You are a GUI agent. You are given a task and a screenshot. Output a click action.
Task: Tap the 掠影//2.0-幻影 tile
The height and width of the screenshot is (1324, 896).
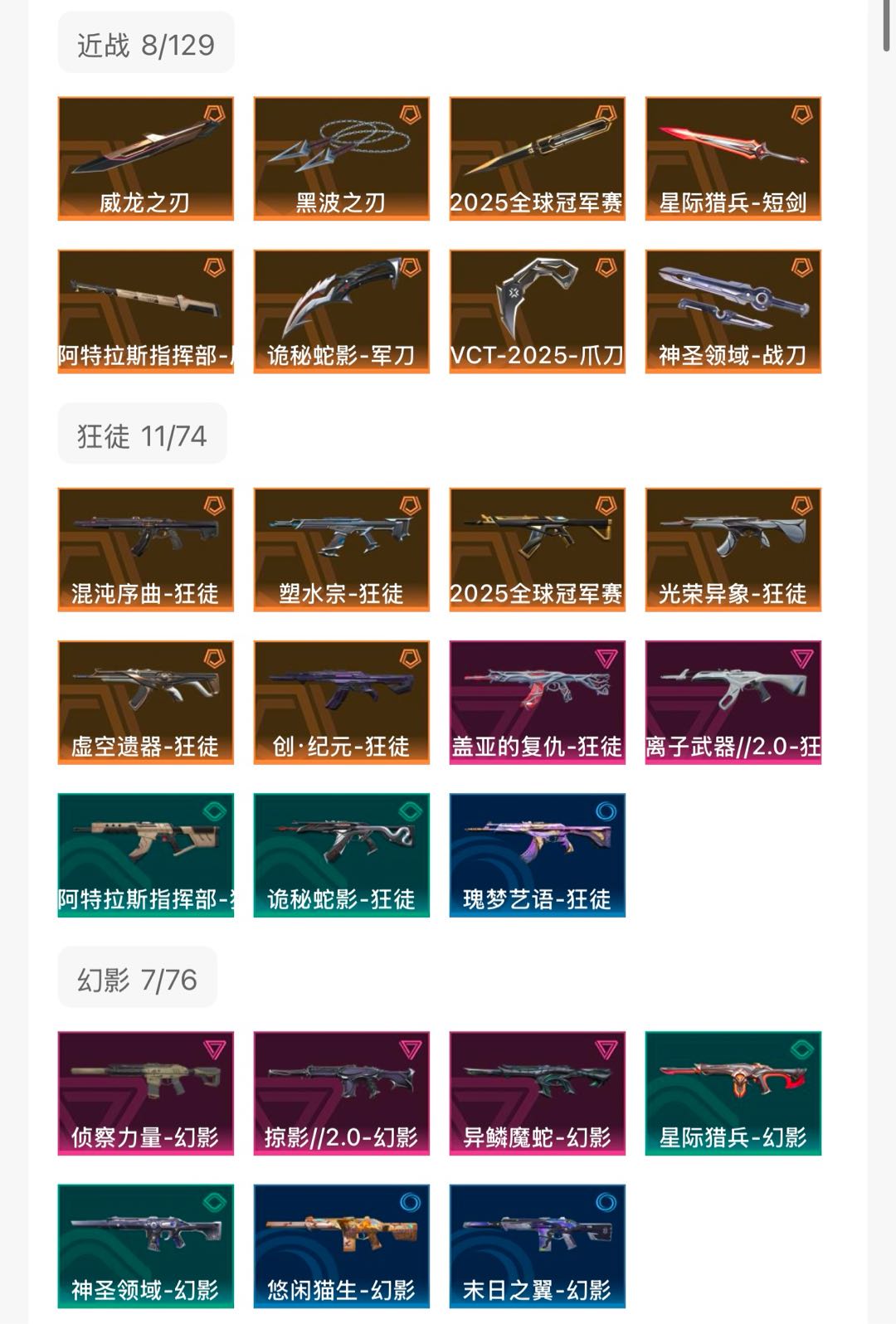341,1093
